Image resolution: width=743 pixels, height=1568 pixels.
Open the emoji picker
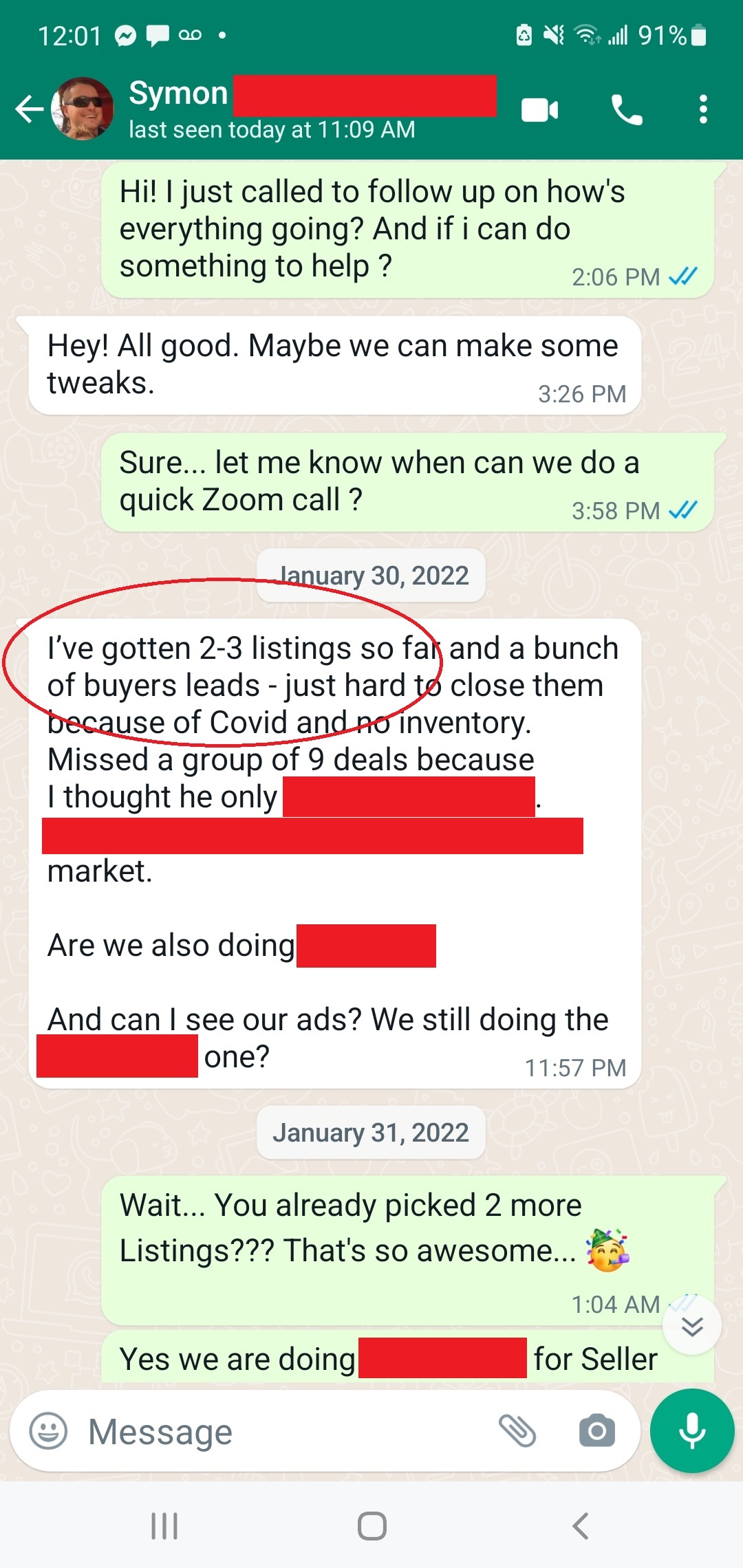(x=48, y=1431)
